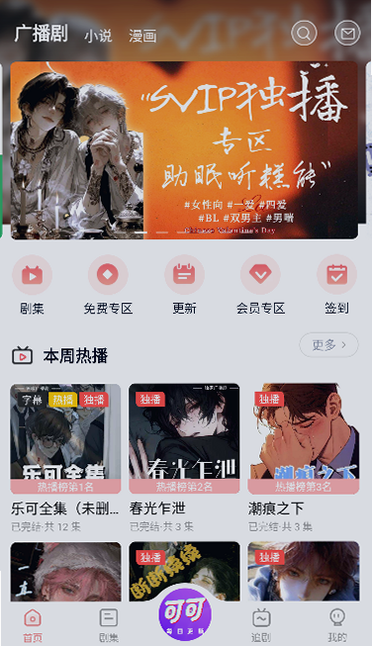Switch to the 追剧 tab
Image resolution: width=372 pixels, height=646 pixels.
261,625
